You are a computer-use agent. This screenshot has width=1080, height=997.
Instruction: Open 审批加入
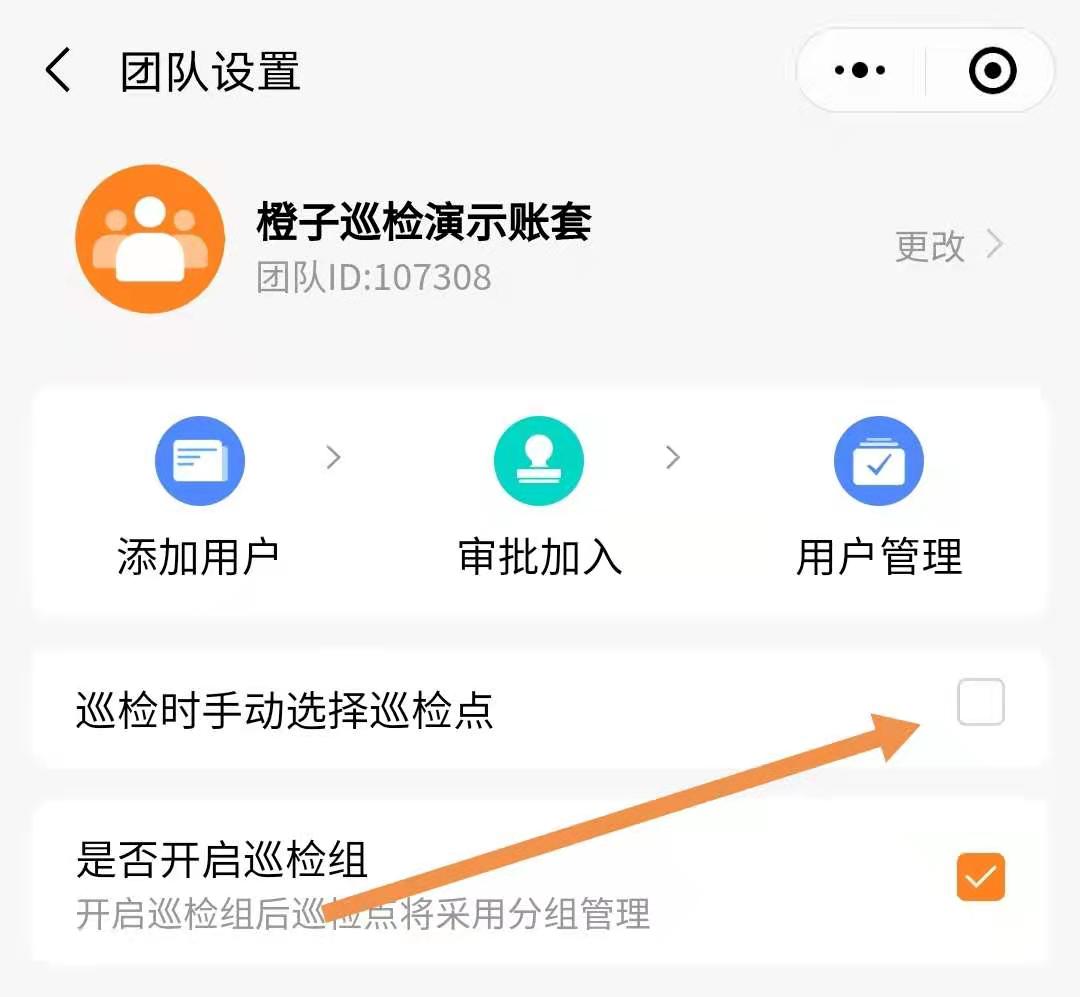pyautogui.click(x=539, y=497)
